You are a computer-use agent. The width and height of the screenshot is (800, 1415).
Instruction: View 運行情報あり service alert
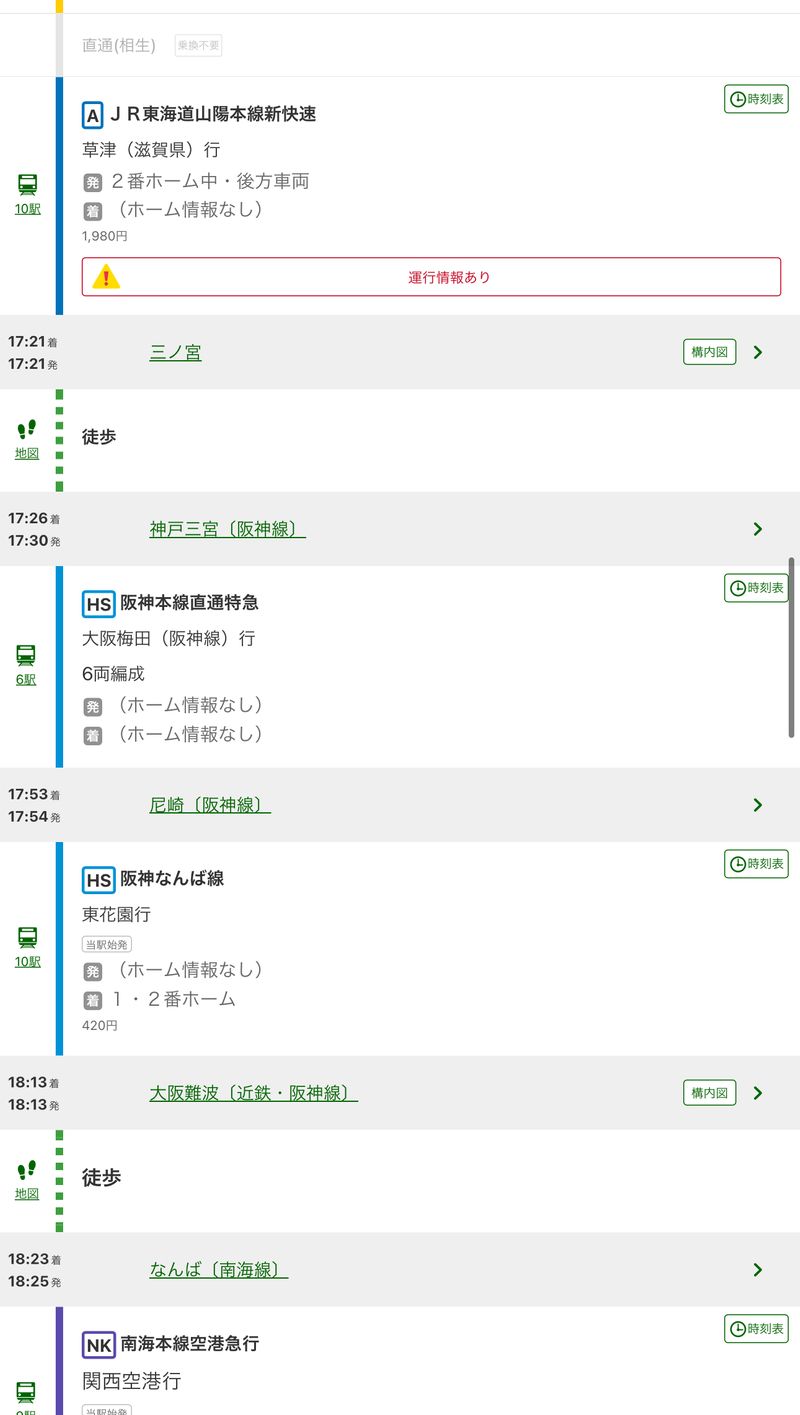tap(431, 277)
